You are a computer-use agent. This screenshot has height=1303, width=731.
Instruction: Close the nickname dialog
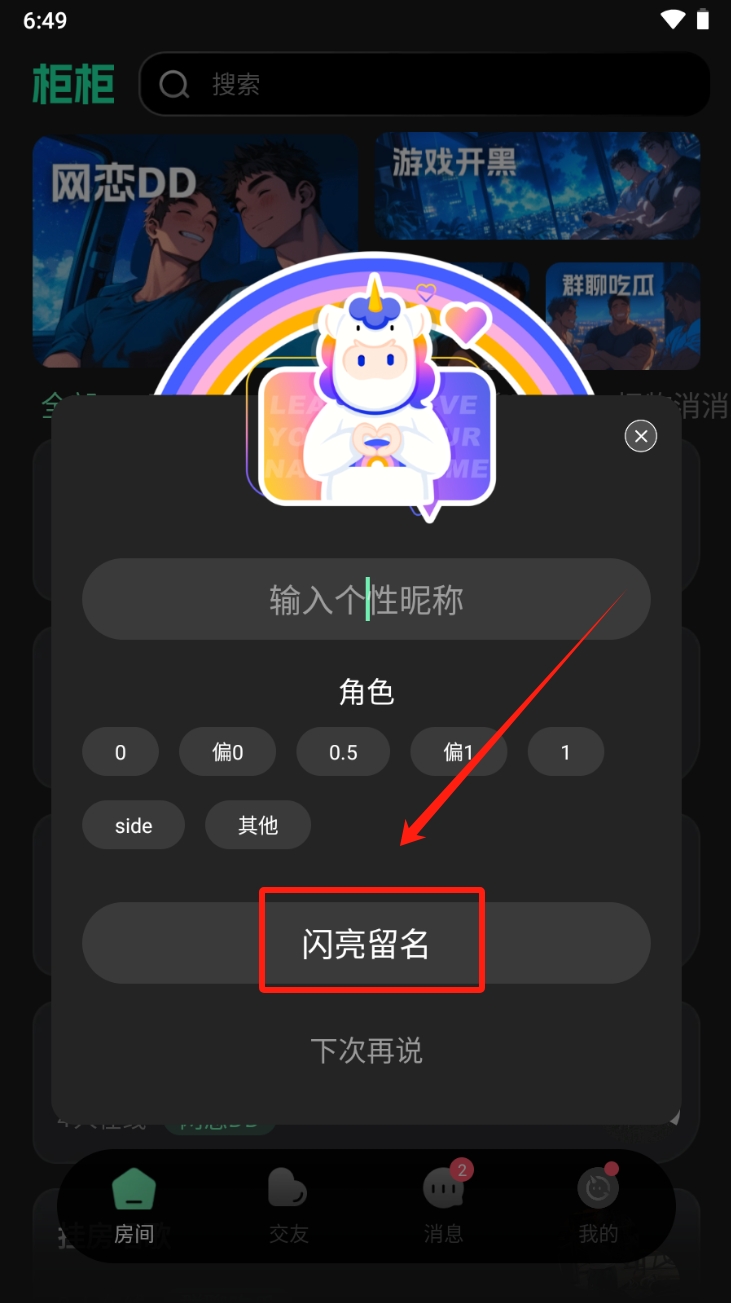tap(641, 436)
